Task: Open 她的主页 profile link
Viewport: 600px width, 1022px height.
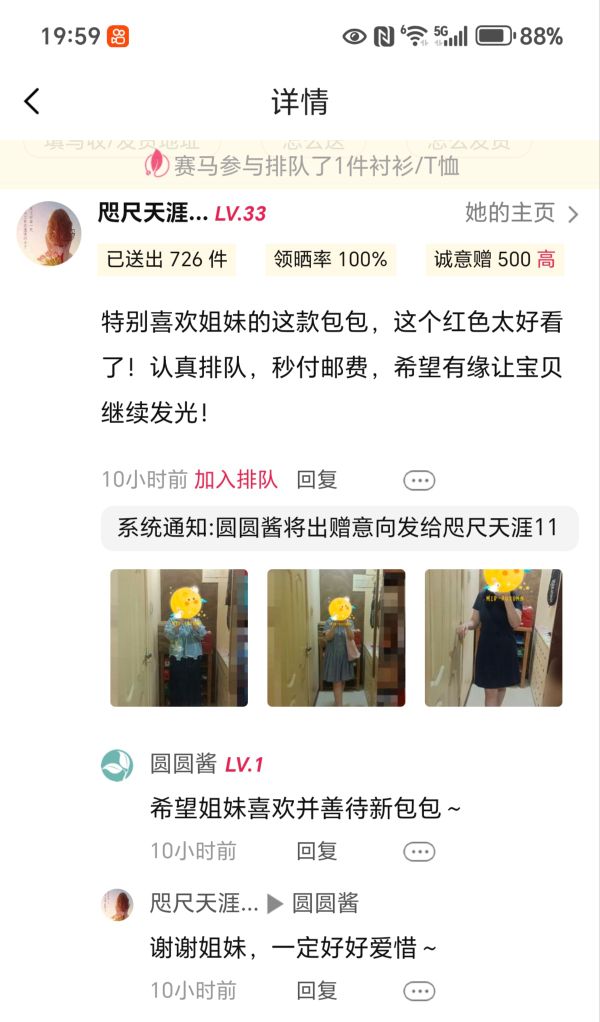Action: (x=521, y=213)
